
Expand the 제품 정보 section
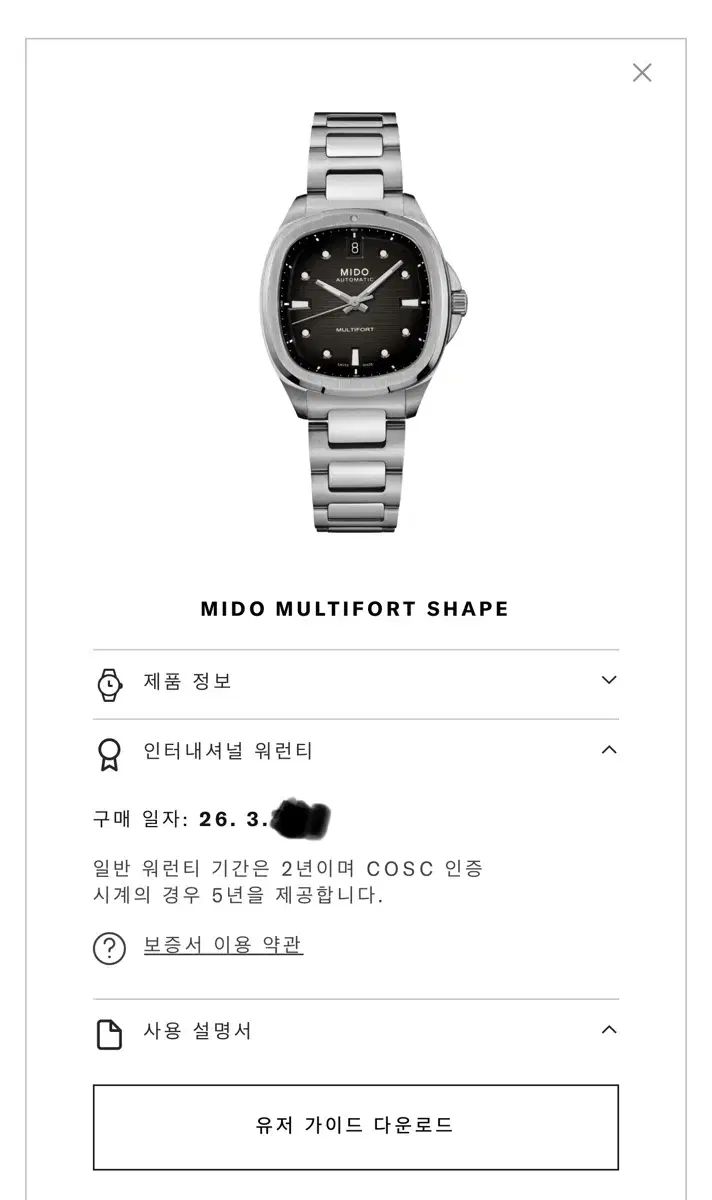[356, 685]
